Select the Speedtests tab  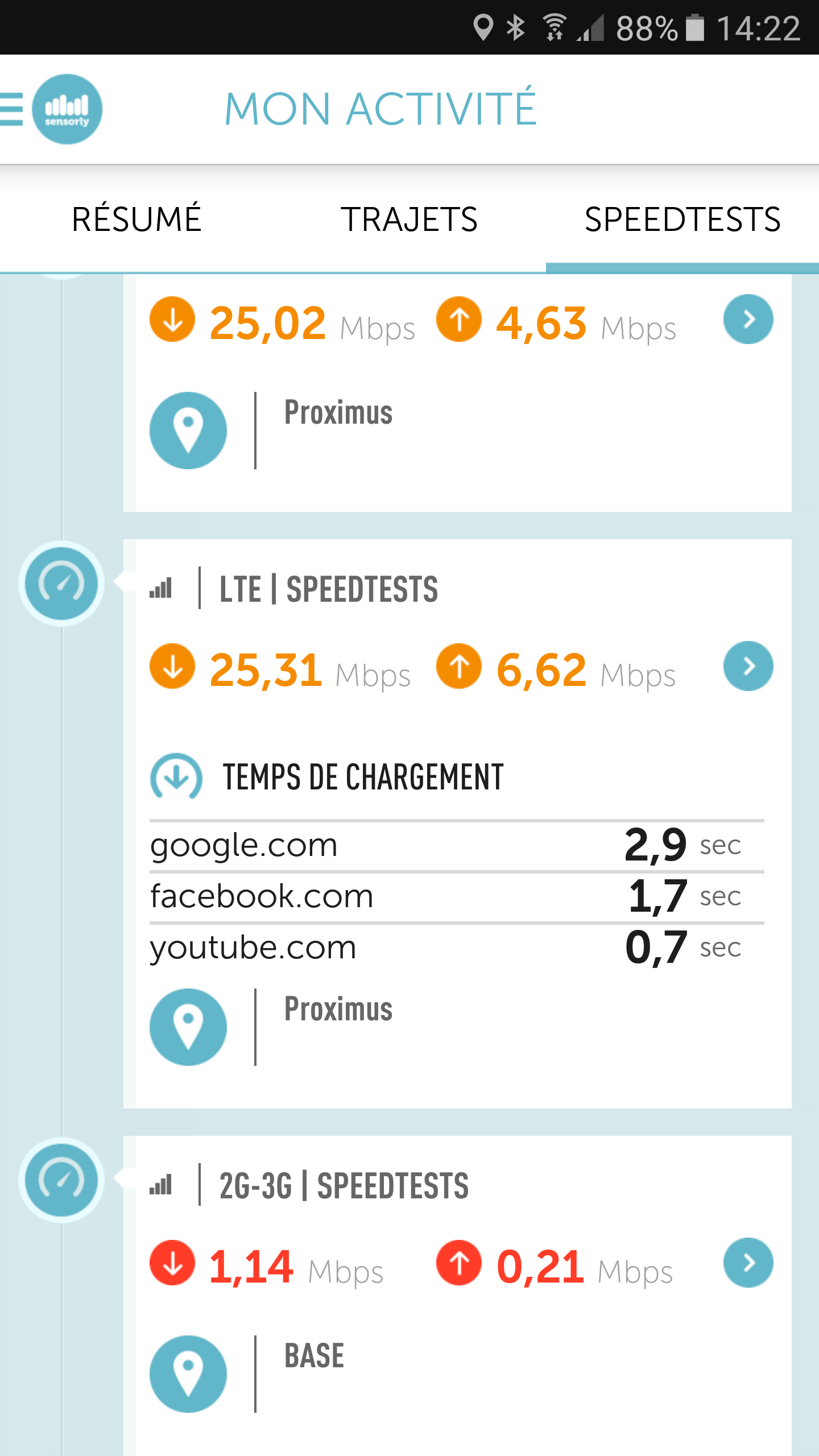[x=682, y=220]
